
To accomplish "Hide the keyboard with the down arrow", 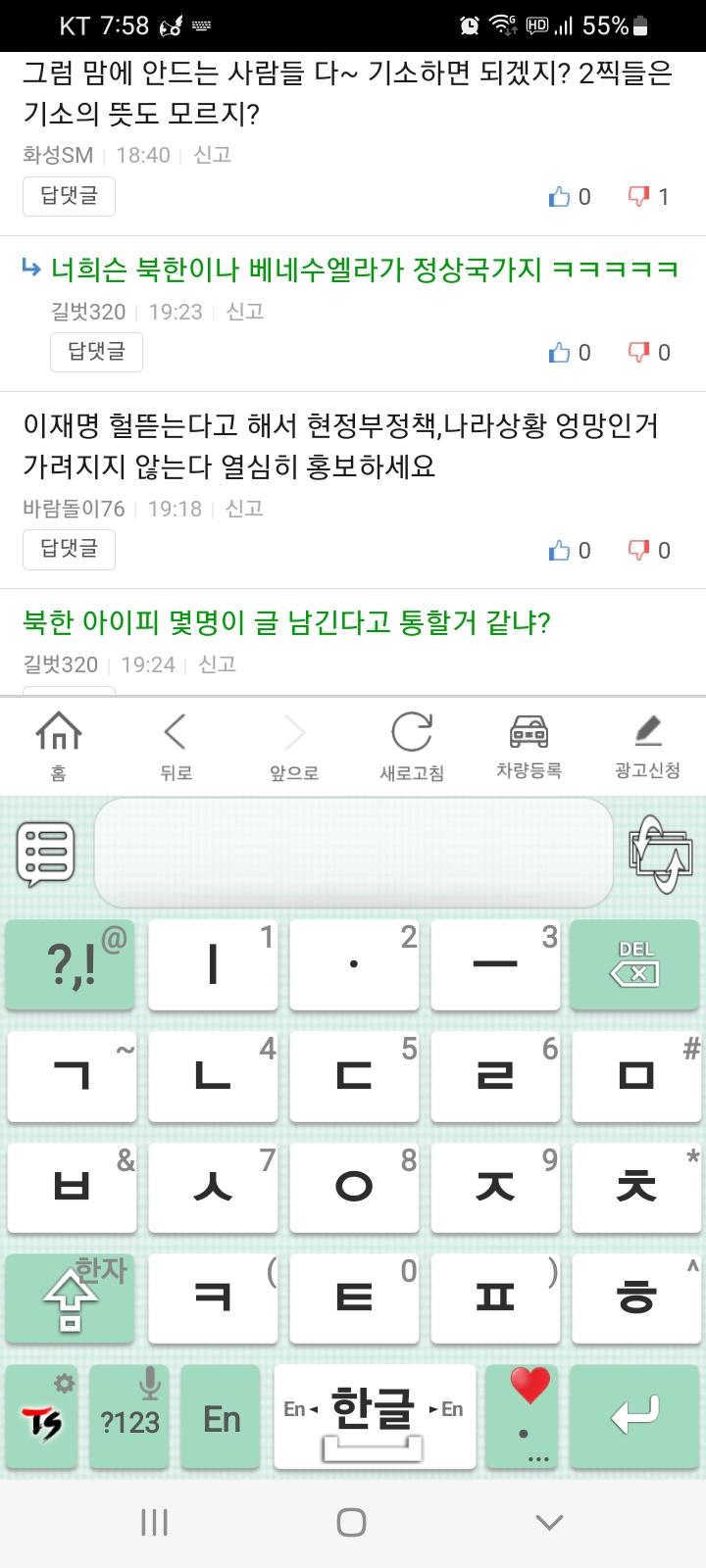I will (x=549, y=1522).
